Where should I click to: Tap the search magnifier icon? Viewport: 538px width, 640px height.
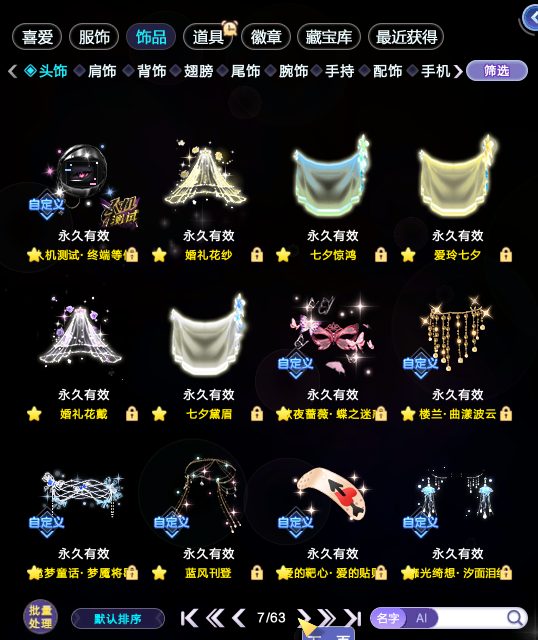pyautogui.click(x=514, y=618)
